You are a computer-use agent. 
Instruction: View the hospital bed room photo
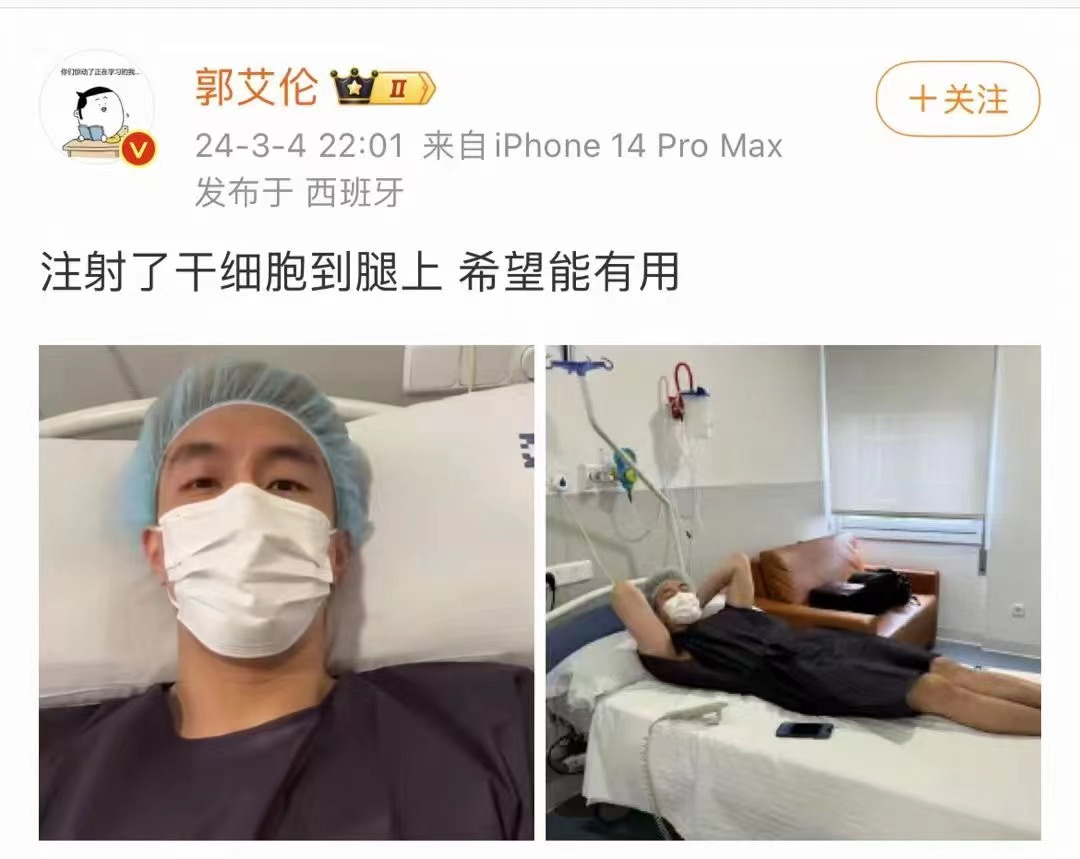[793, 592]
